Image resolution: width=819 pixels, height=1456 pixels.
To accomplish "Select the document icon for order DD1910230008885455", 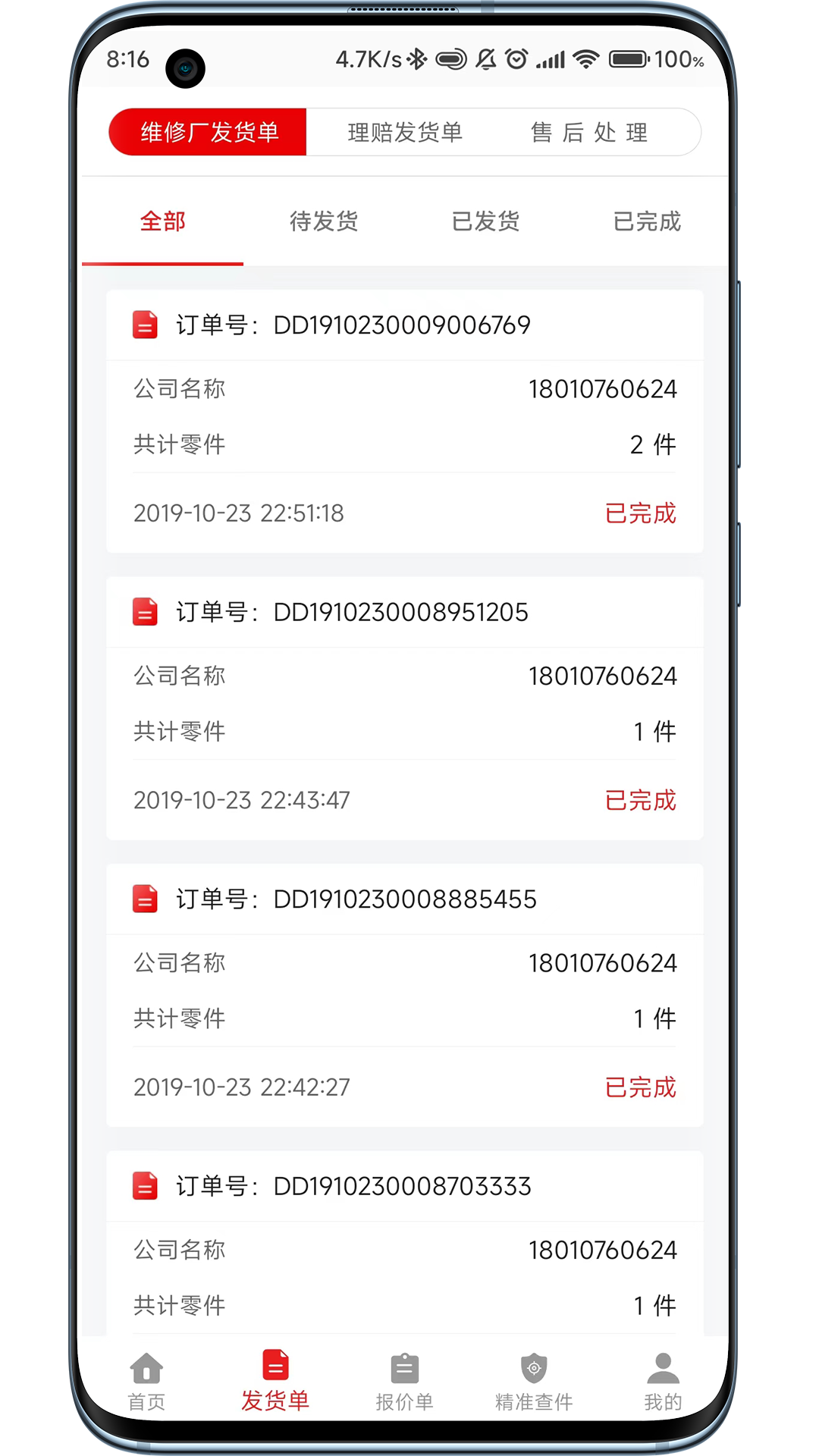I will tap(145, 899).
